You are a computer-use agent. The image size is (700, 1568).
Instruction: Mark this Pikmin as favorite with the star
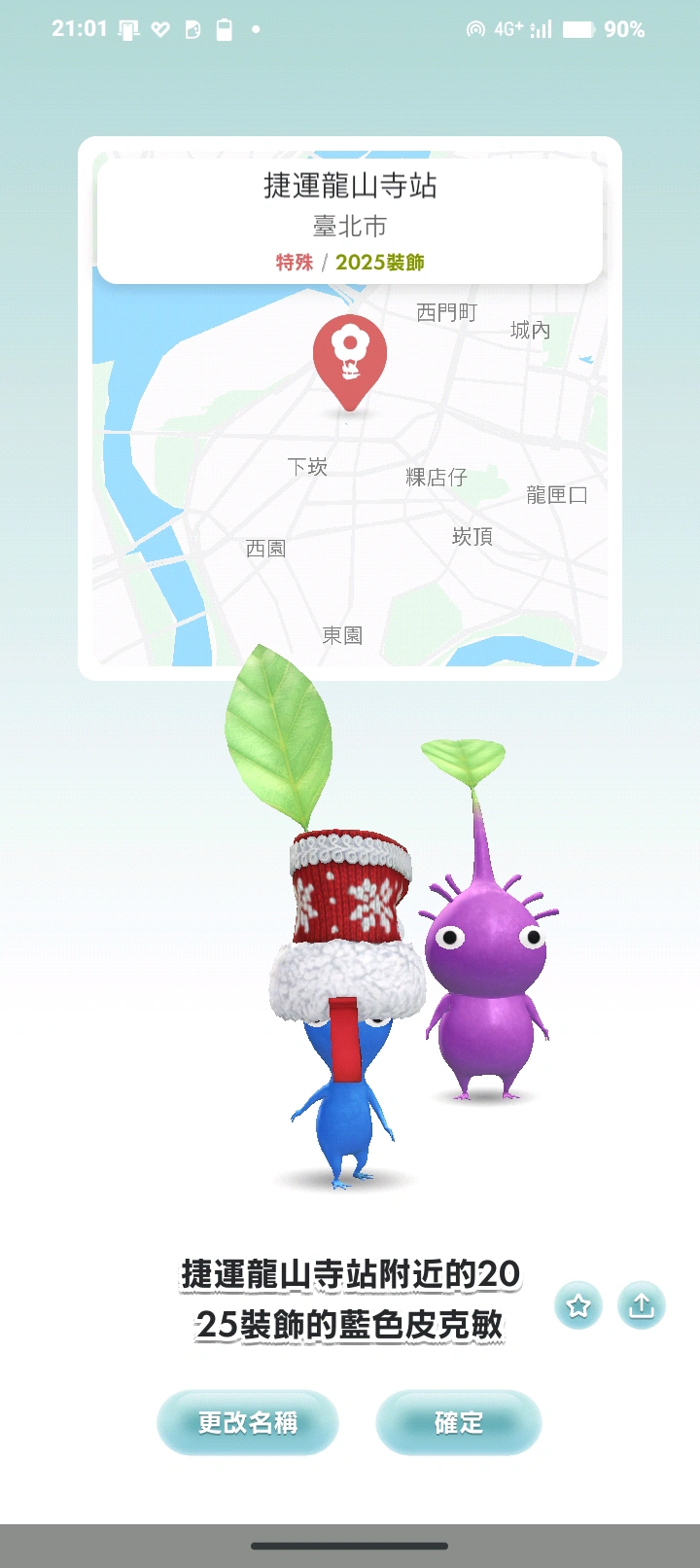click(x=578, y=1305)
